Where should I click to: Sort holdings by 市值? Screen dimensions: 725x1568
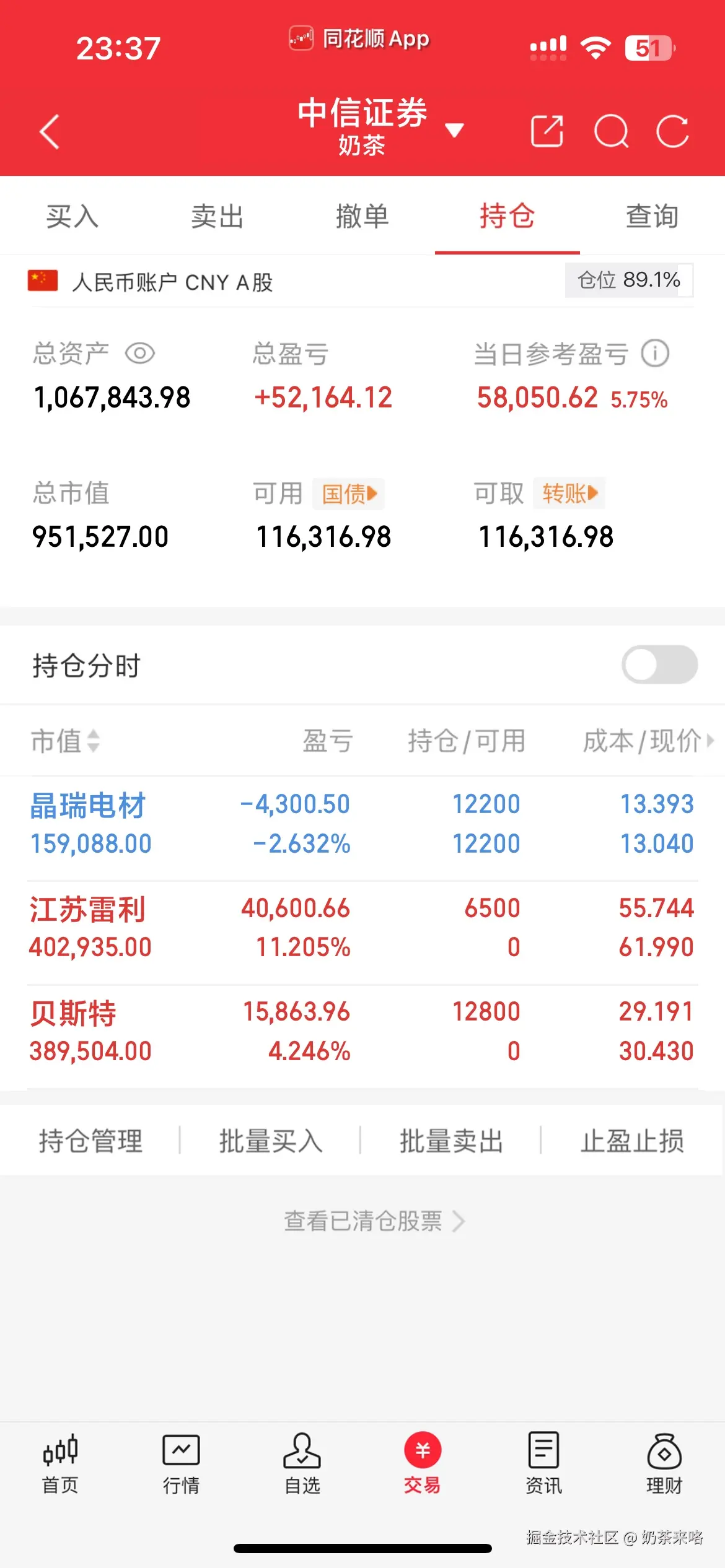click(65, 741)
